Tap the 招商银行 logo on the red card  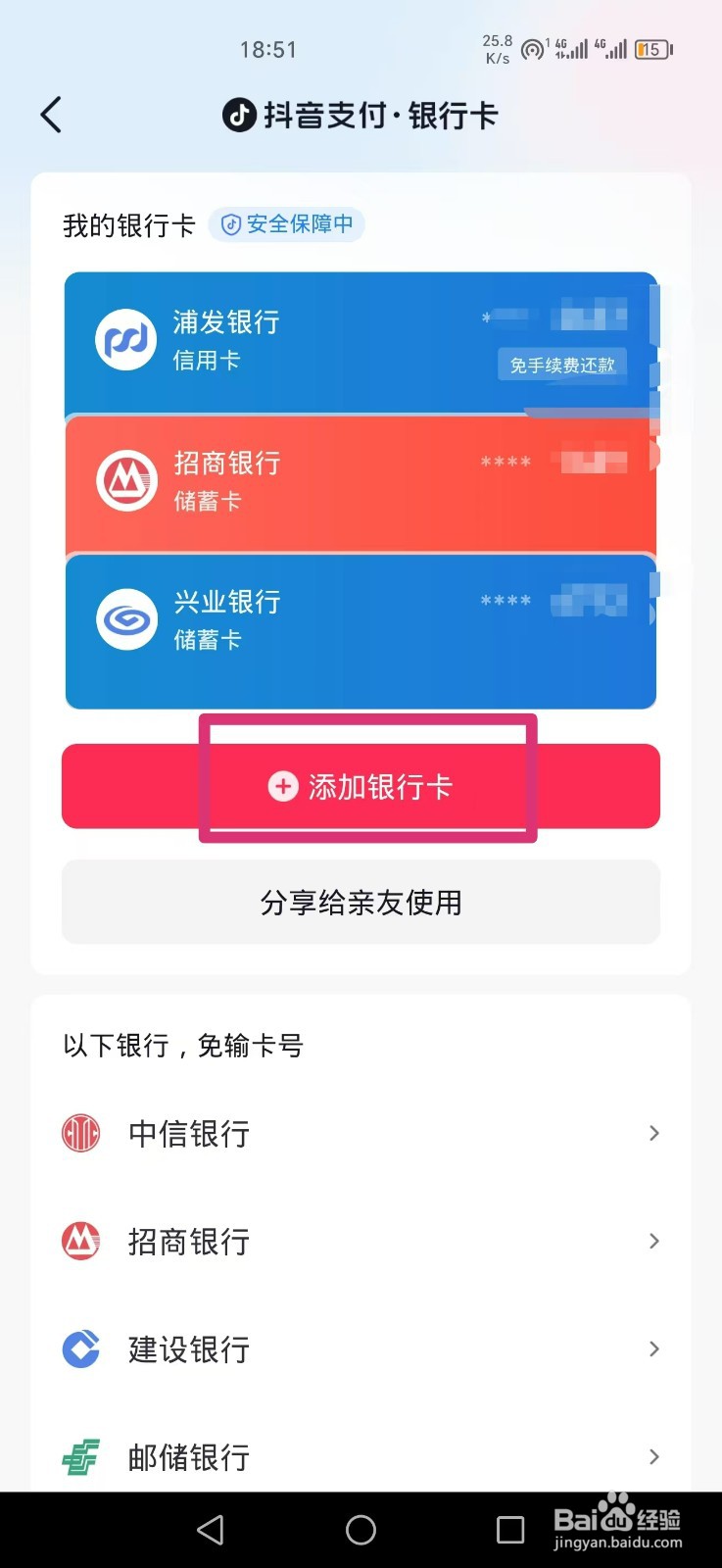click(x=125, y=479)
